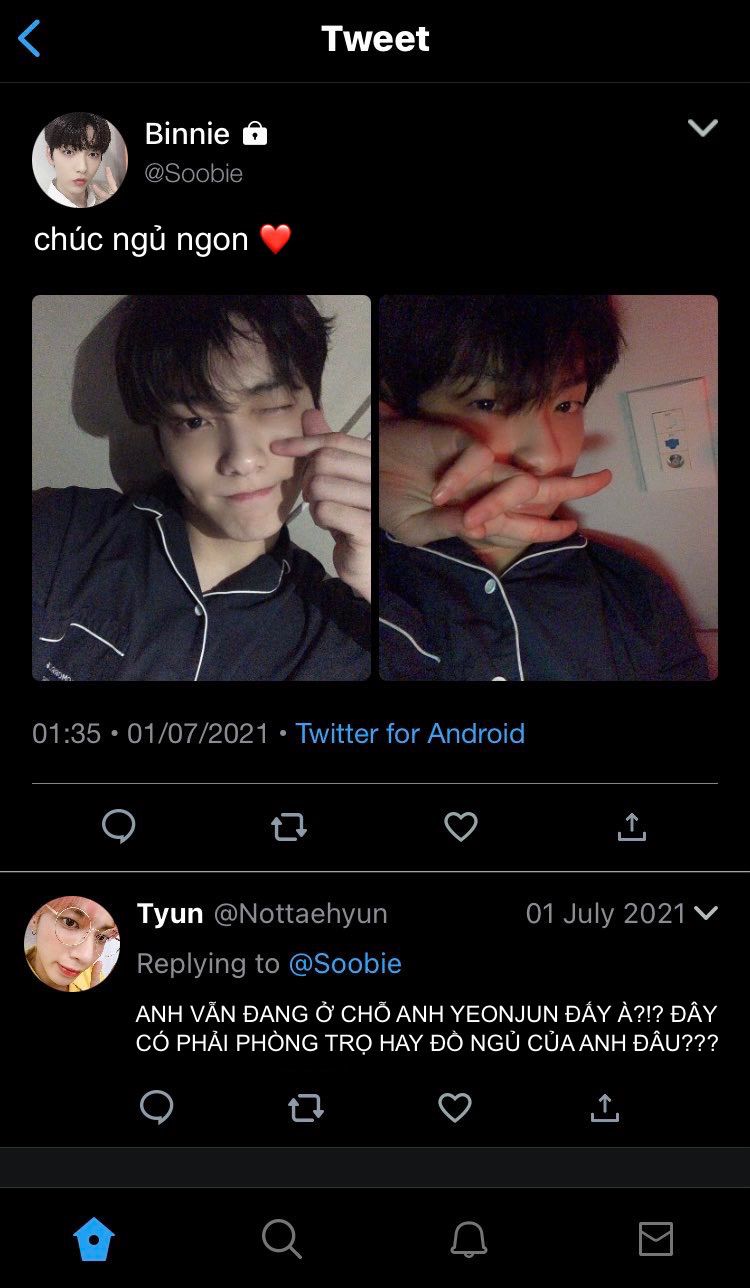The height and width of the screenshot is (1288, 750).
Task: Retweet Binnie's tweet
Action: point(289,827)
